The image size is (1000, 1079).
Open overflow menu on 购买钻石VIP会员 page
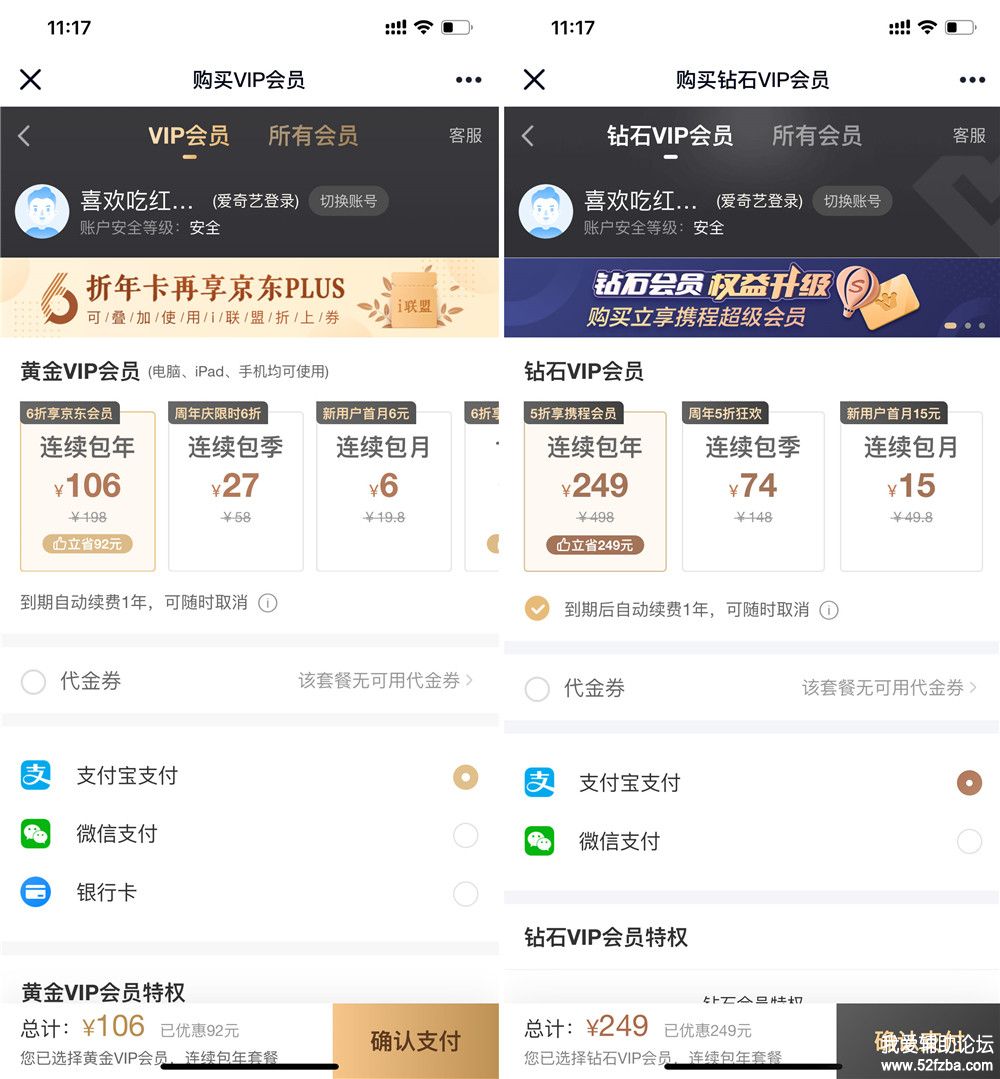(x=971, y=80)
